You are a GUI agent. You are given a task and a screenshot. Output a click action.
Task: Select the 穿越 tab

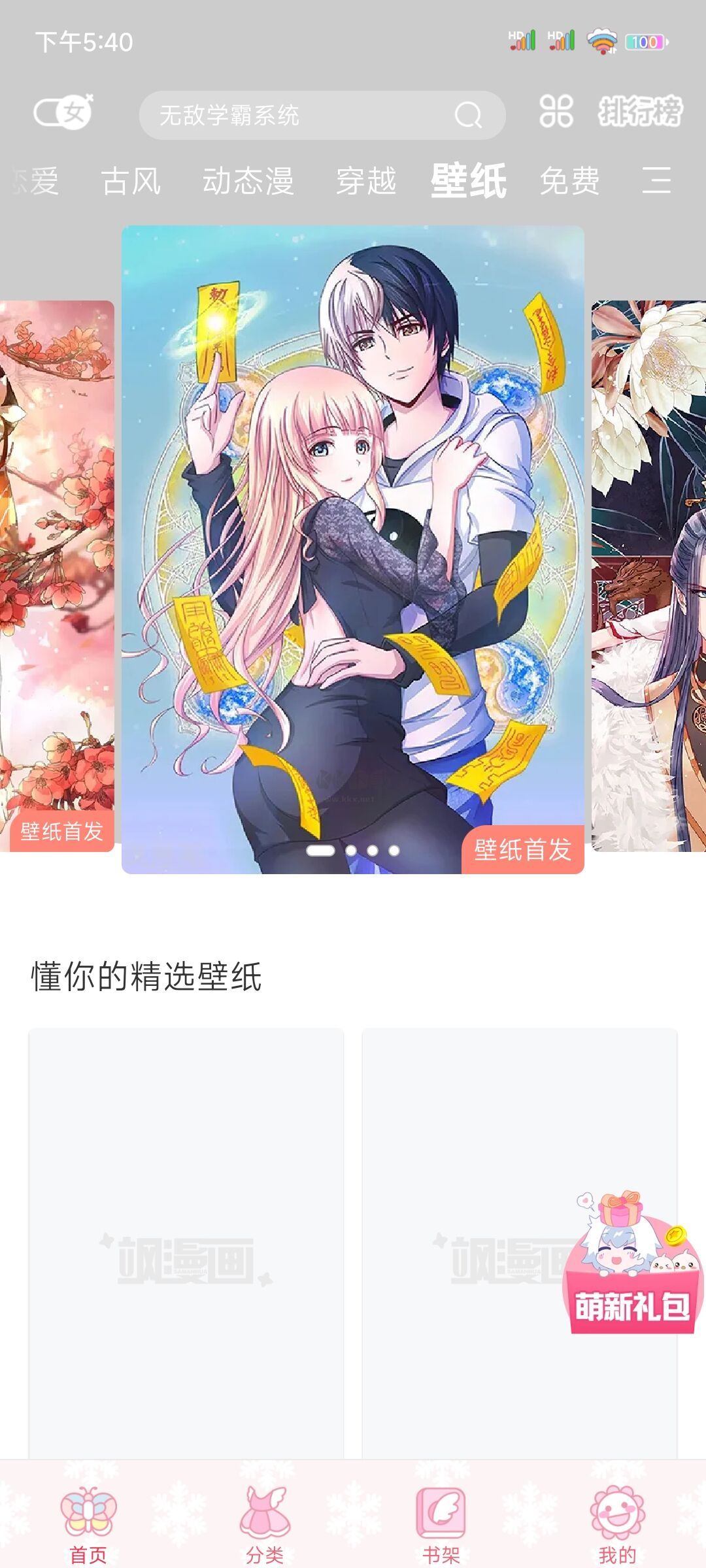(366, 181)
